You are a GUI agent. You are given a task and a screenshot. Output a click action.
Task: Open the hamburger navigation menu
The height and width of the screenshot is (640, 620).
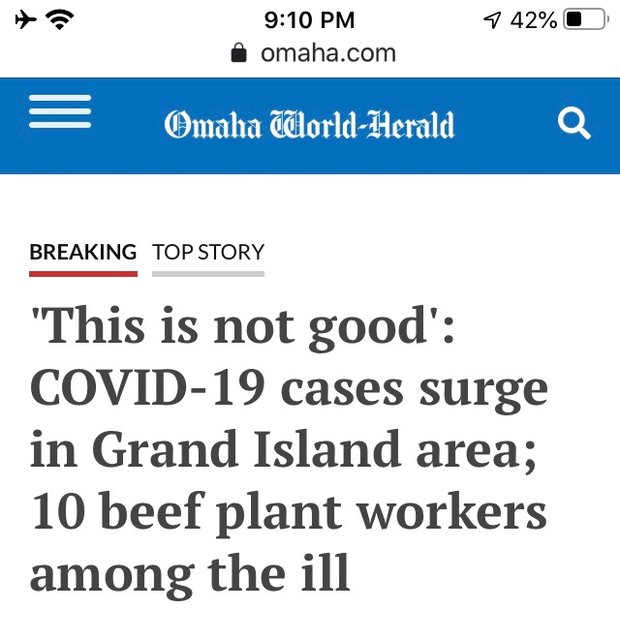(x=60, y=112)
